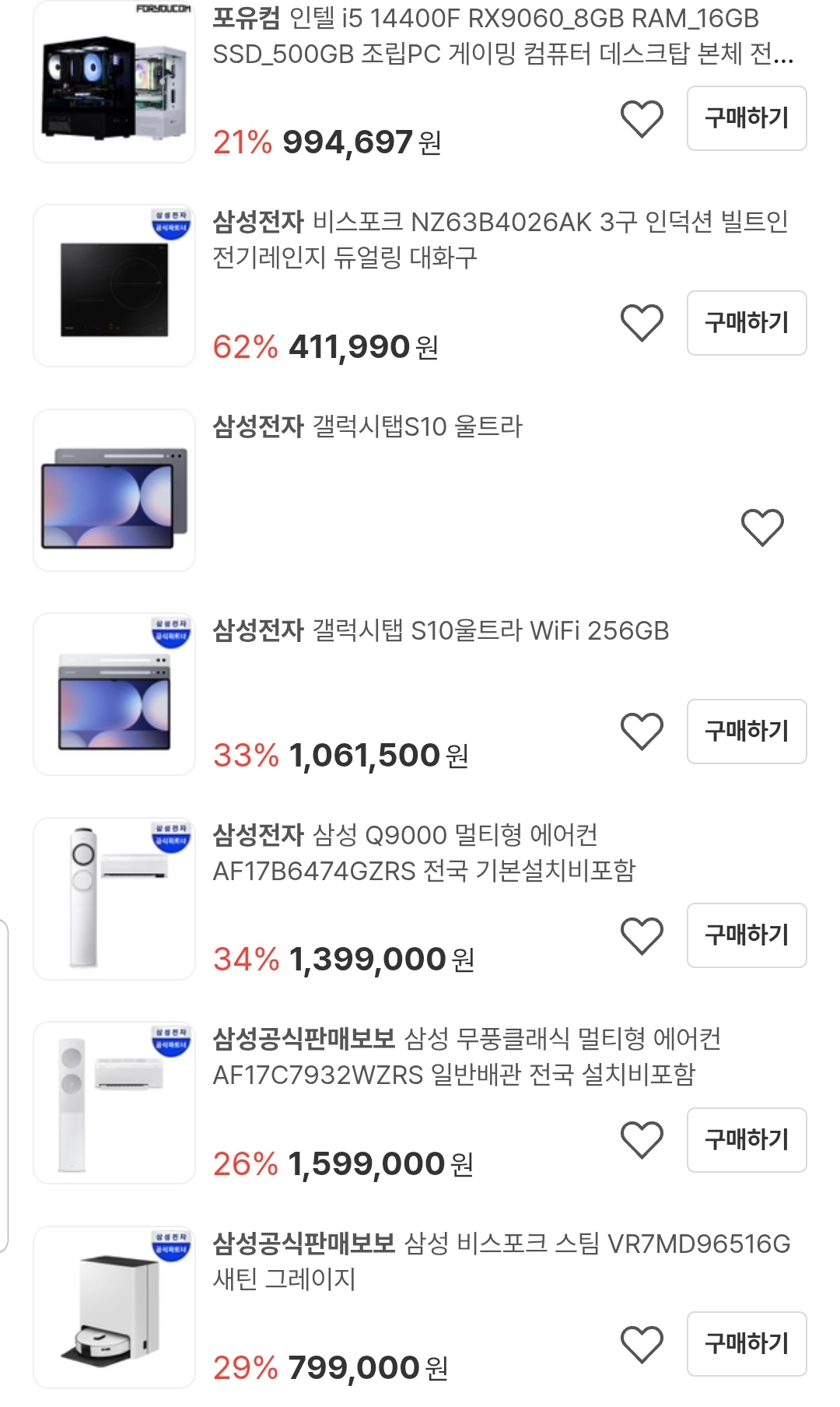Screen dimensions: 840x1407
Task: Save the 무풍클래식 멀티형 에어컨 to favorites
Action: click(642, 1140)
